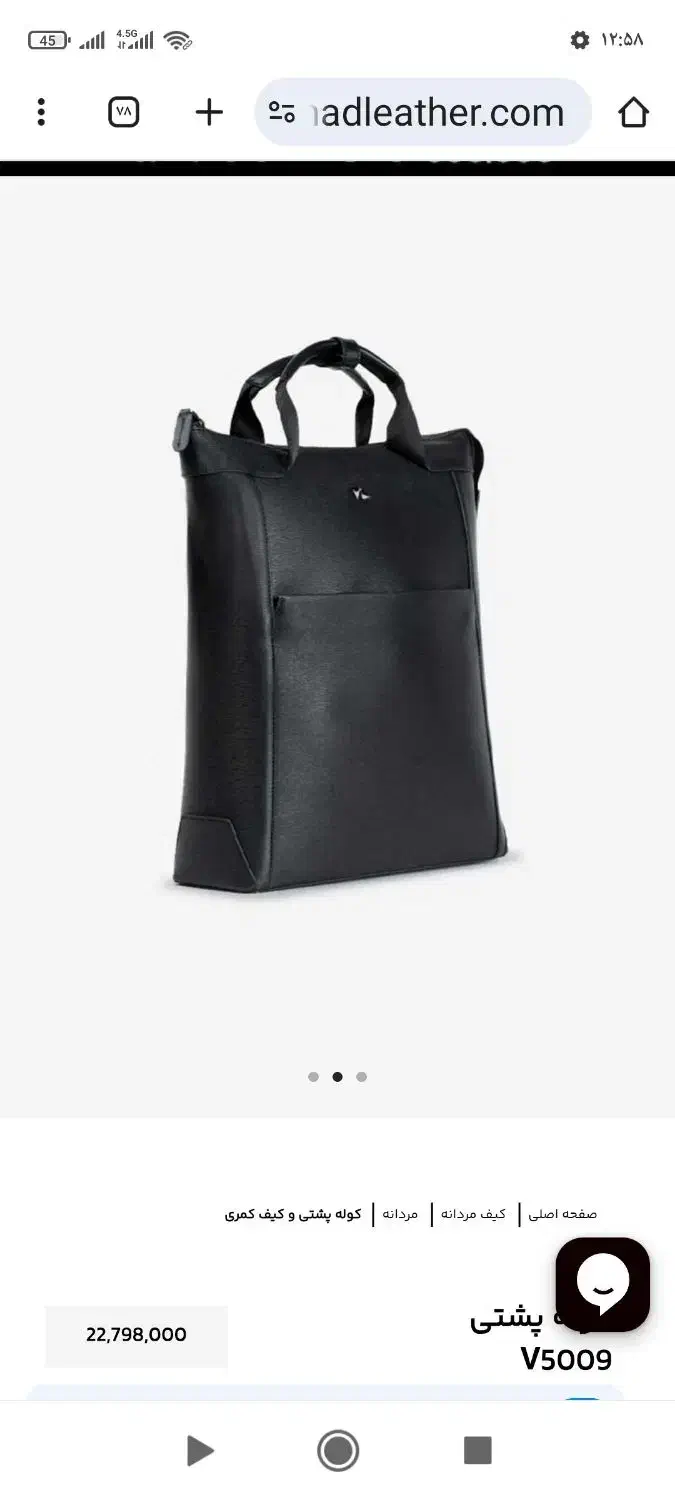Open the live chat support bubble
The width and height of the screenshot is (675, 1500).
(603, 1284)
